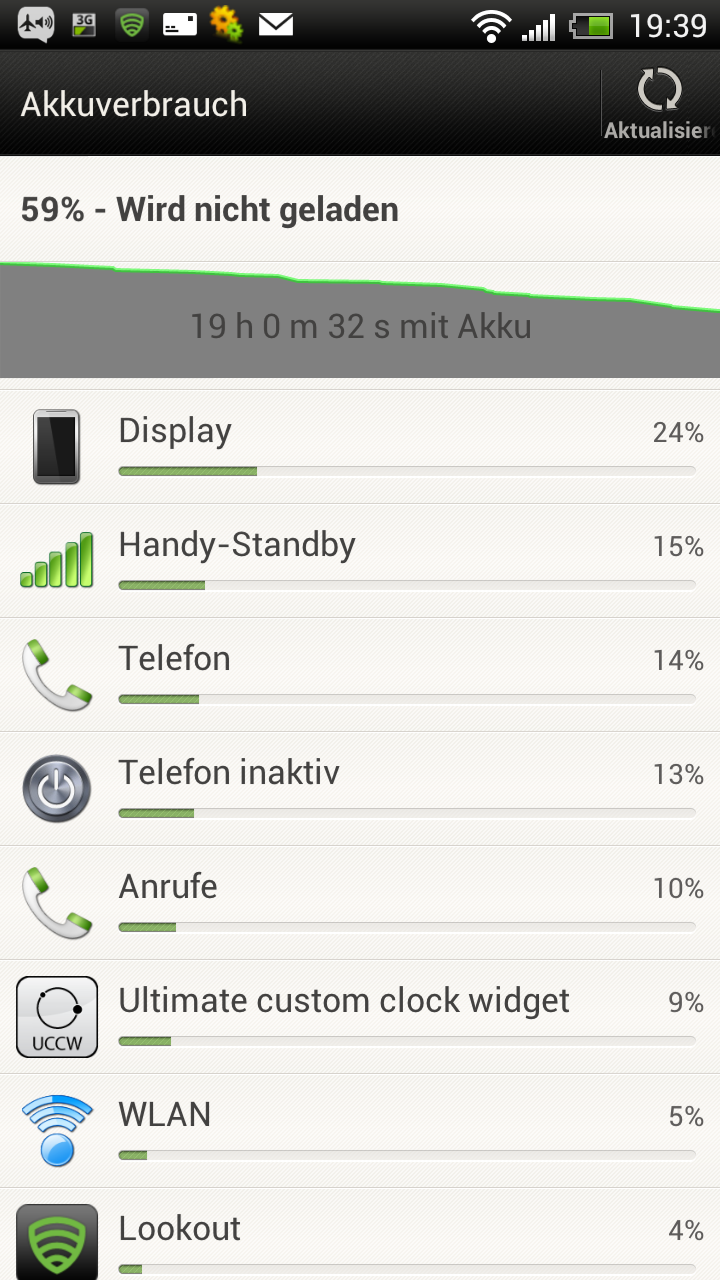720x1280 pixels.
Task: Open Lookout battery usage details
Action: coord(360,1234)
